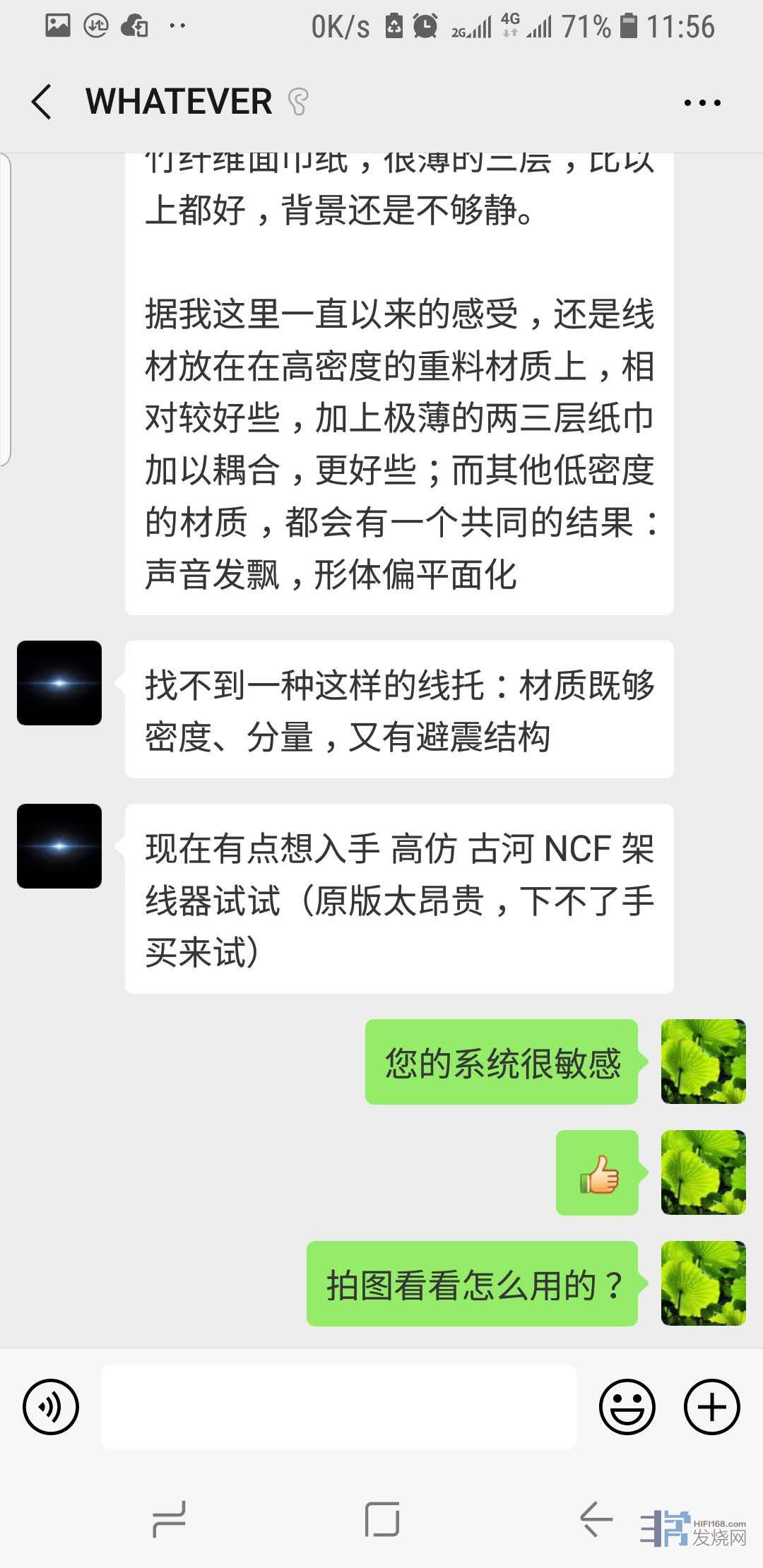763x1568 pixels.
Task: Switch to voice message input
Action: tap(51, 1406)
